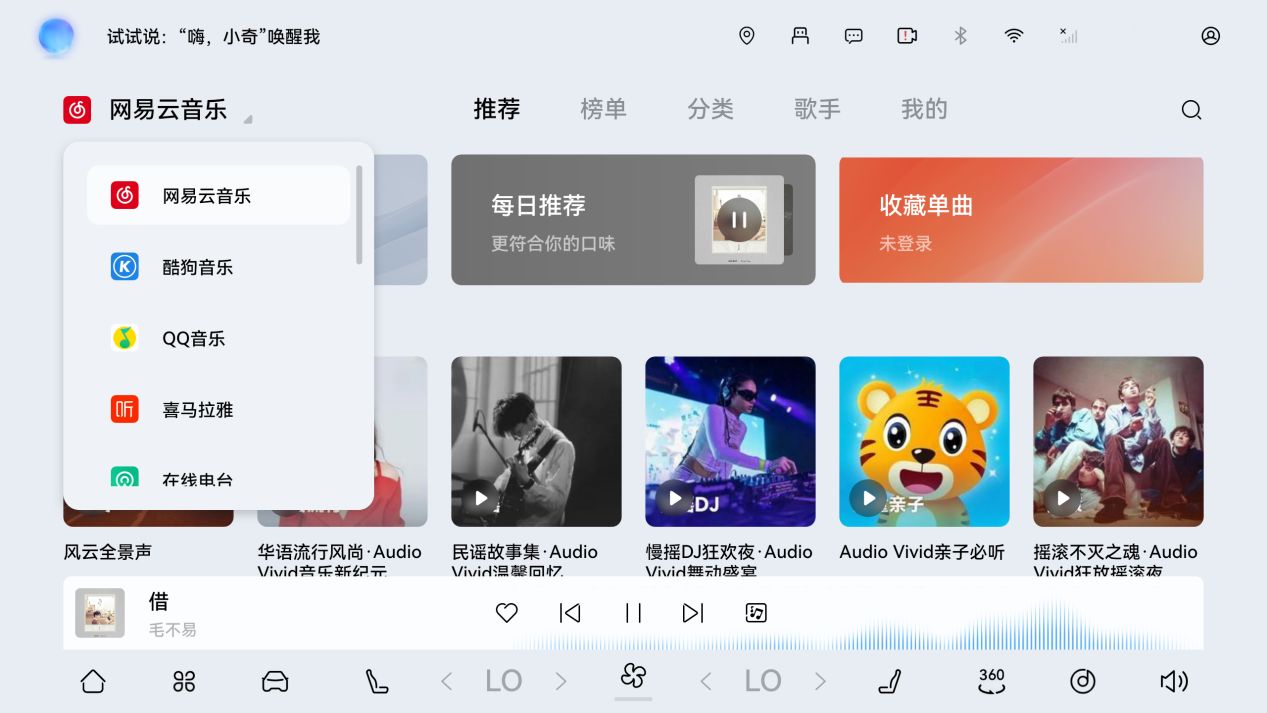Select 酷狗音乐 from the source list

tap(197, 267)
